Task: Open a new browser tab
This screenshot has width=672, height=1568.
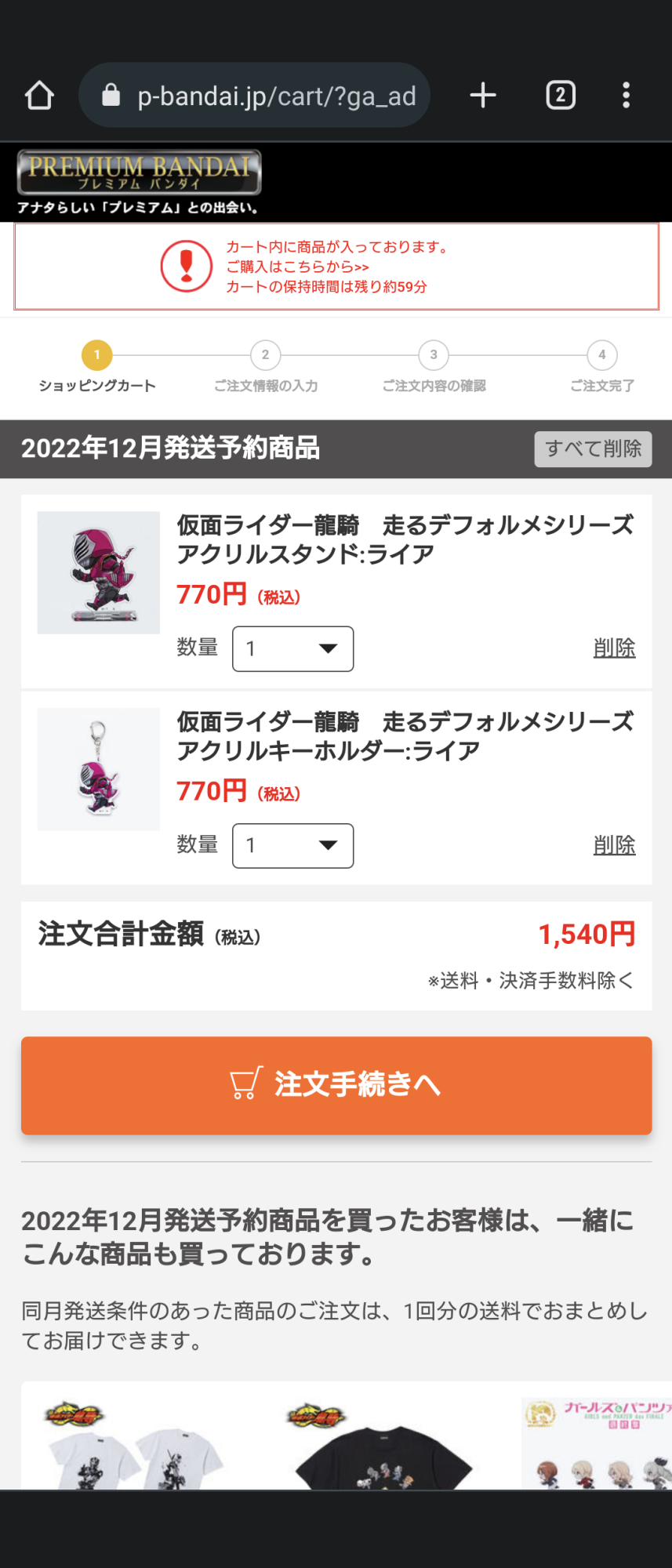Action: 483,96
